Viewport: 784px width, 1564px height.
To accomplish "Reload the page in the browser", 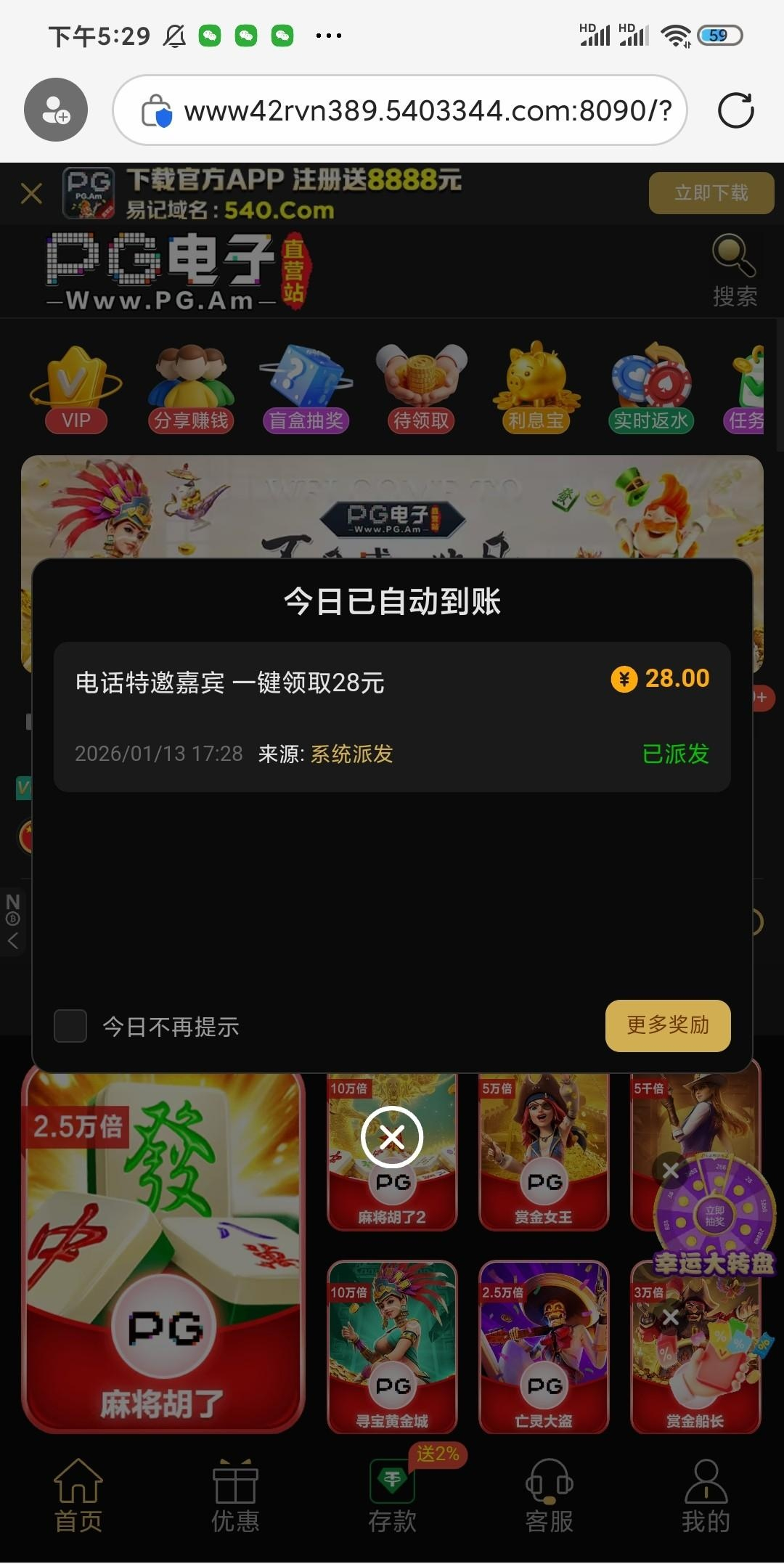I will pos(735,110).
